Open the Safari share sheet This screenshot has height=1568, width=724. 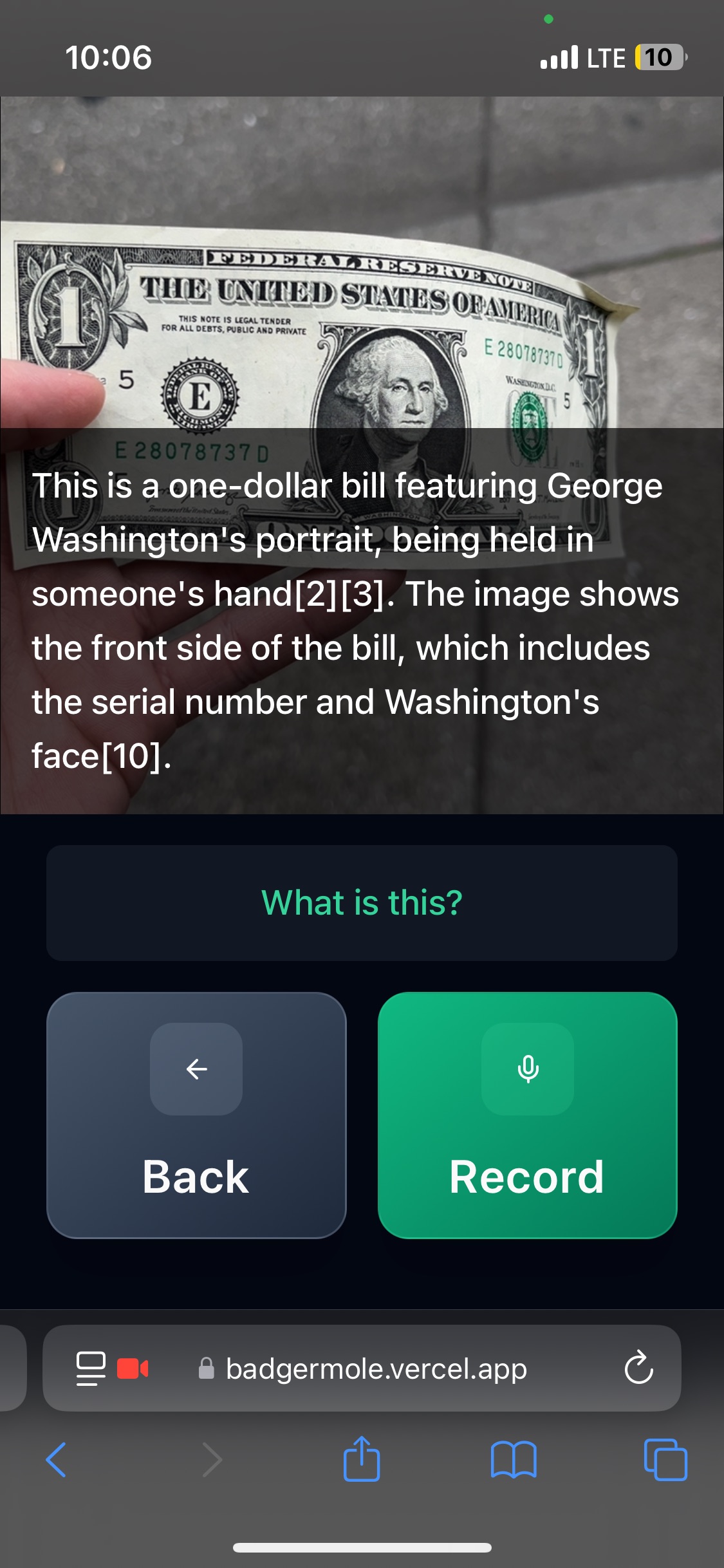[362, 1459]
